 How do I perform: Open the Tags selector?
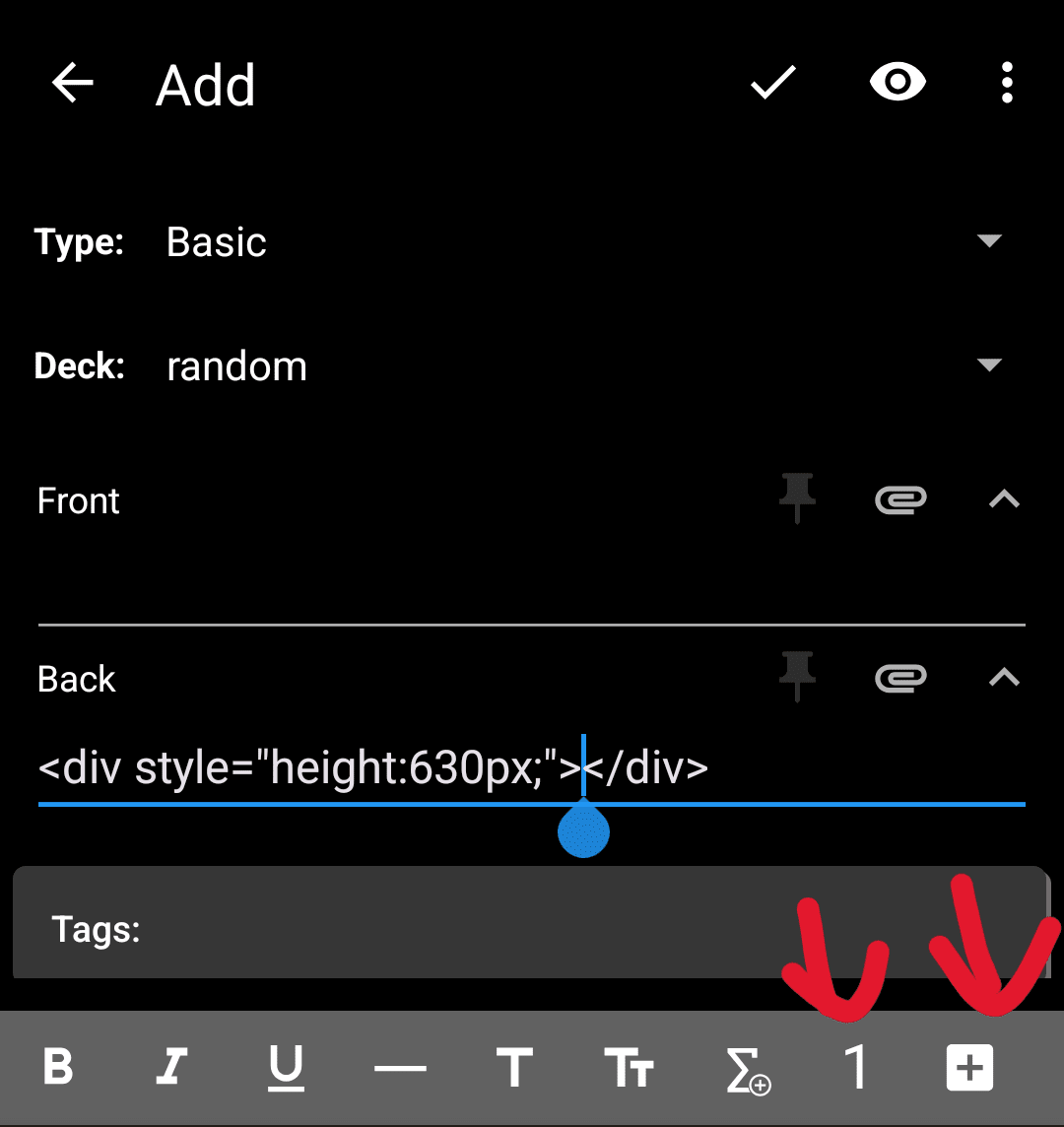point(530,928)
